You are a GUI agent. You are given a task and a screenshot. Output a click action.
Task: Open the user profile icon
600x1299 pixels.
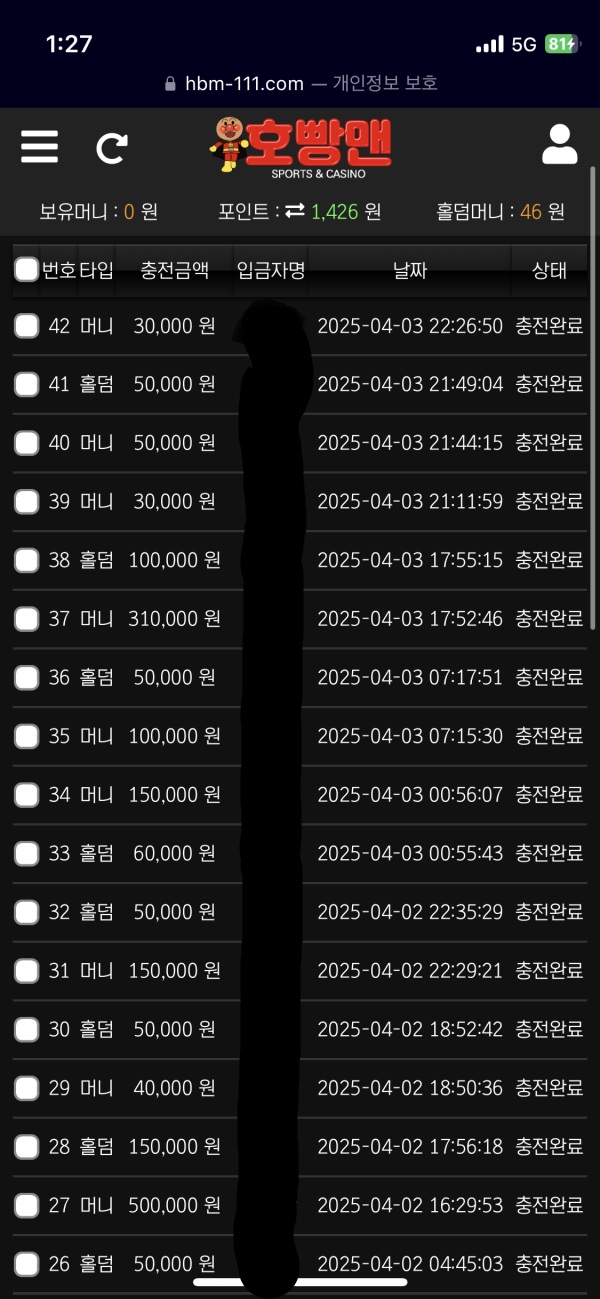560,145
